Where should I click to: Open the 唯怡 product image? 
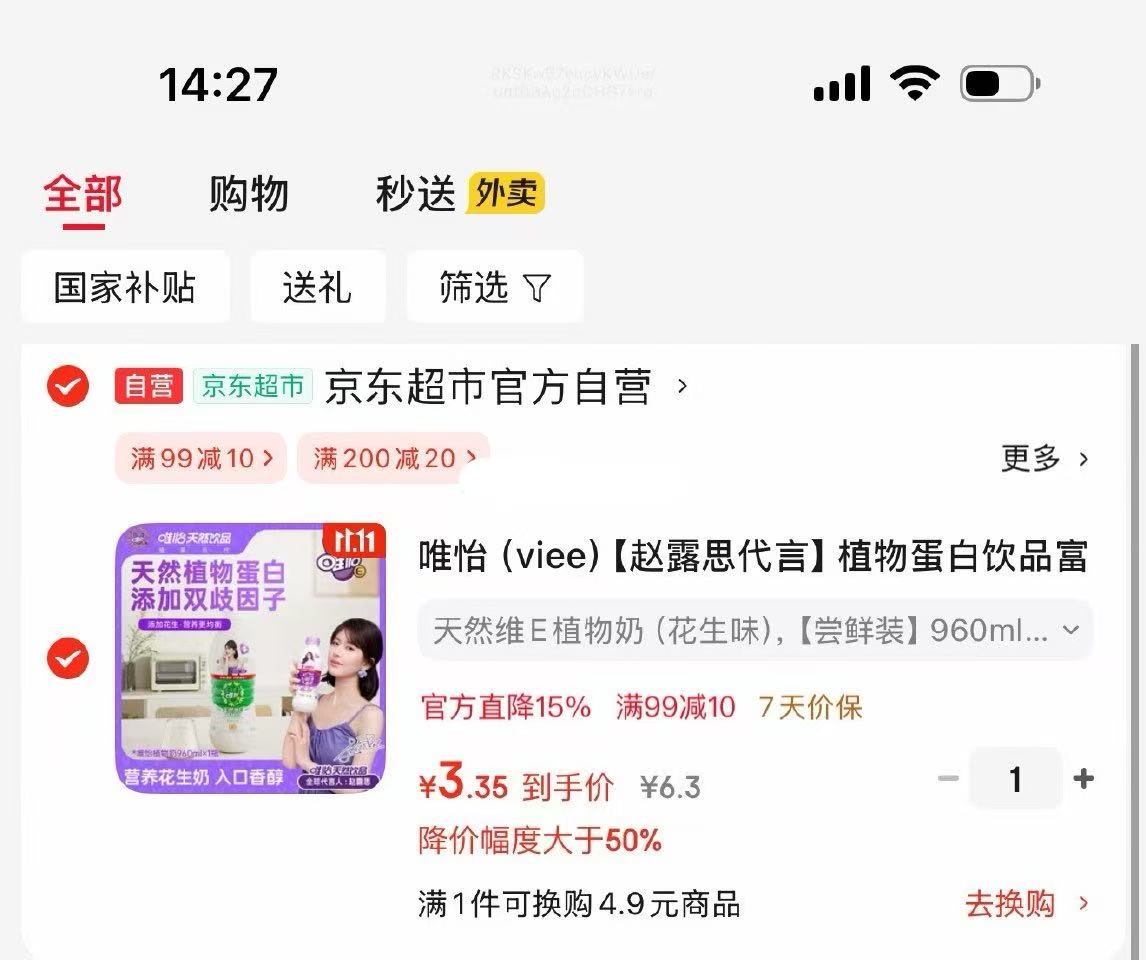point(250,658)
